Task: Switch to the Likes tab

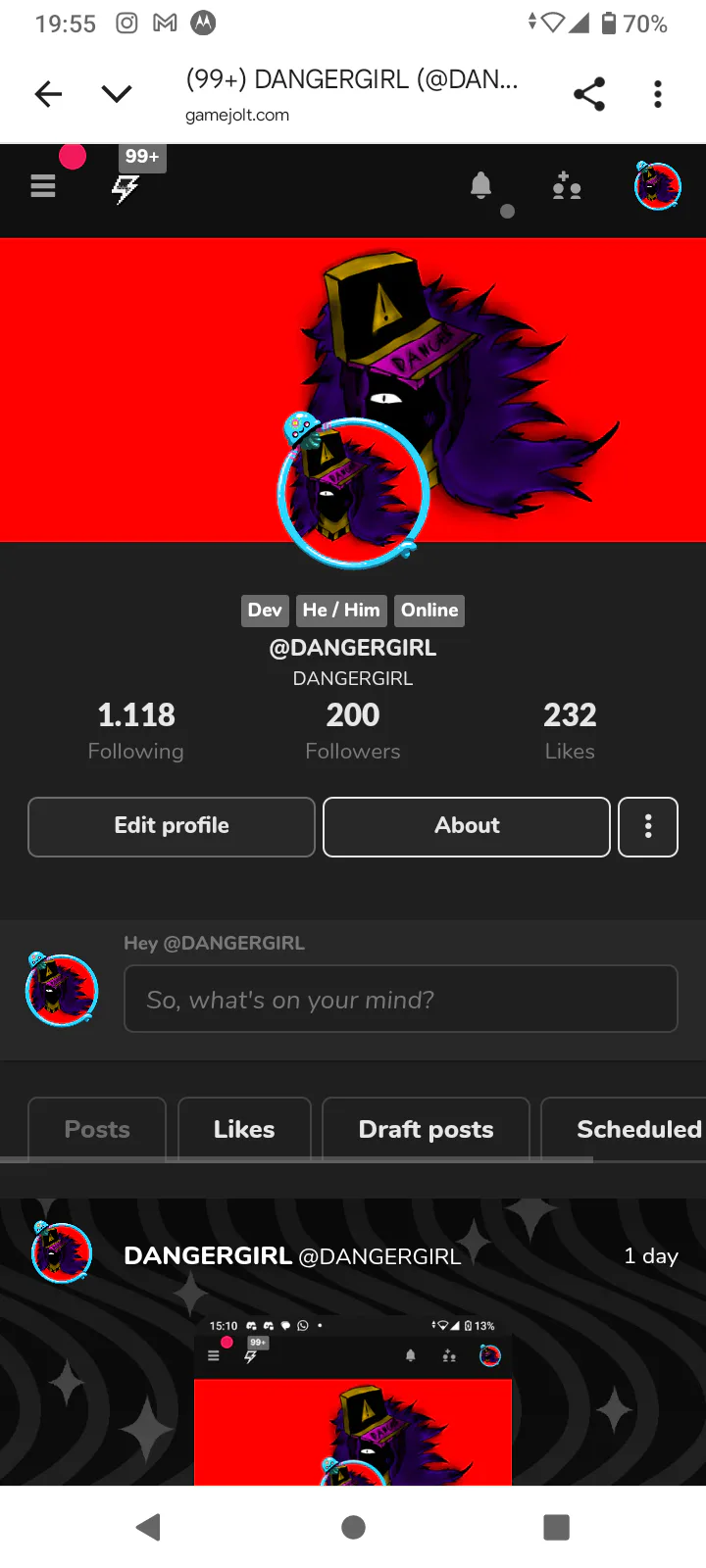Action: pyautogui.click(x=244, y=1129)
